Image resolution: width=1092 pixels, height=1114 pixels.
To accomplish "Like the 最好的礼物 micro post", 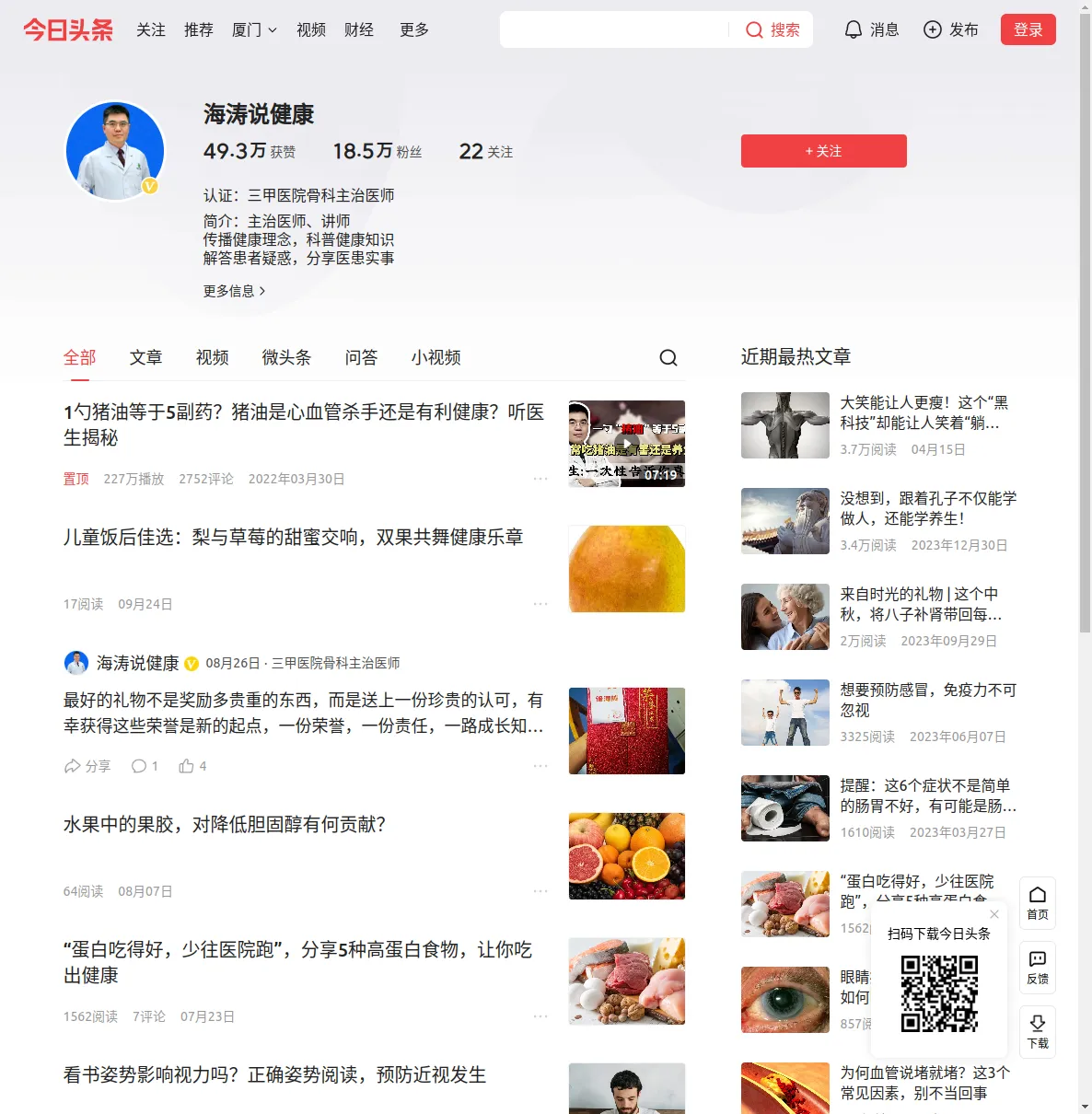I will pyautogui.click(x=192, y=766).
